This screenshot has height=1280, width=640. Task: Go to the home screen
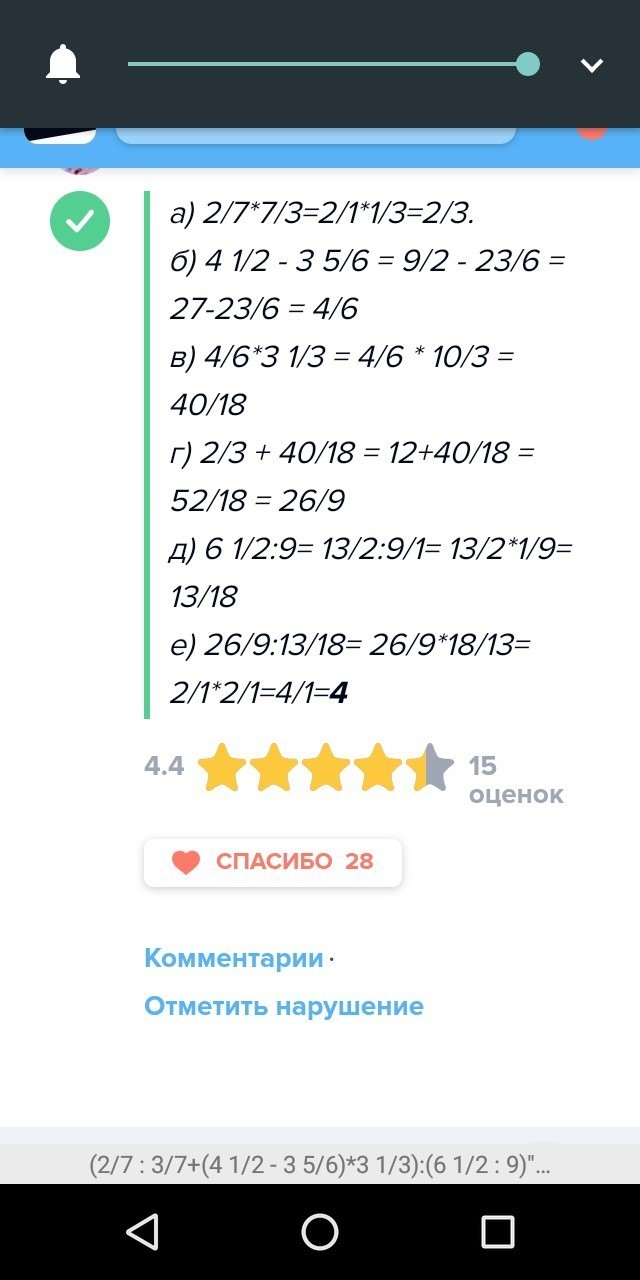coord(320,1231)
